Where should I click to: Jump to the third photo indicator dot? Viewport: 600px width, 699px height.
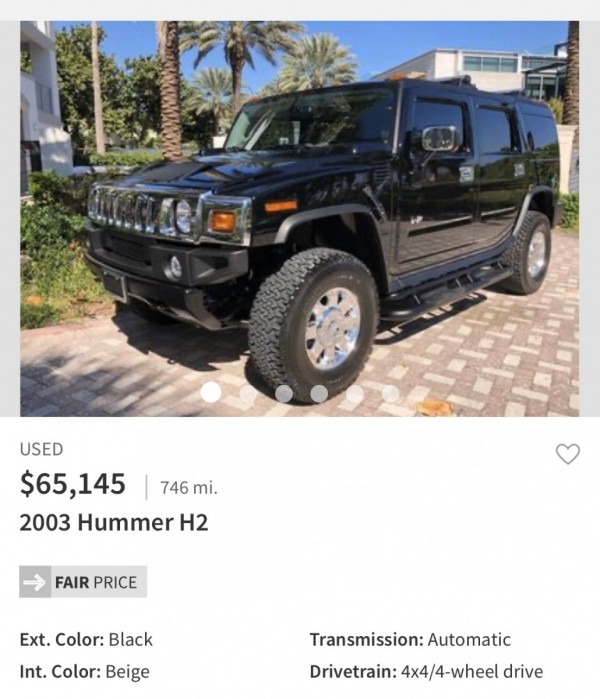pos(284,393)
